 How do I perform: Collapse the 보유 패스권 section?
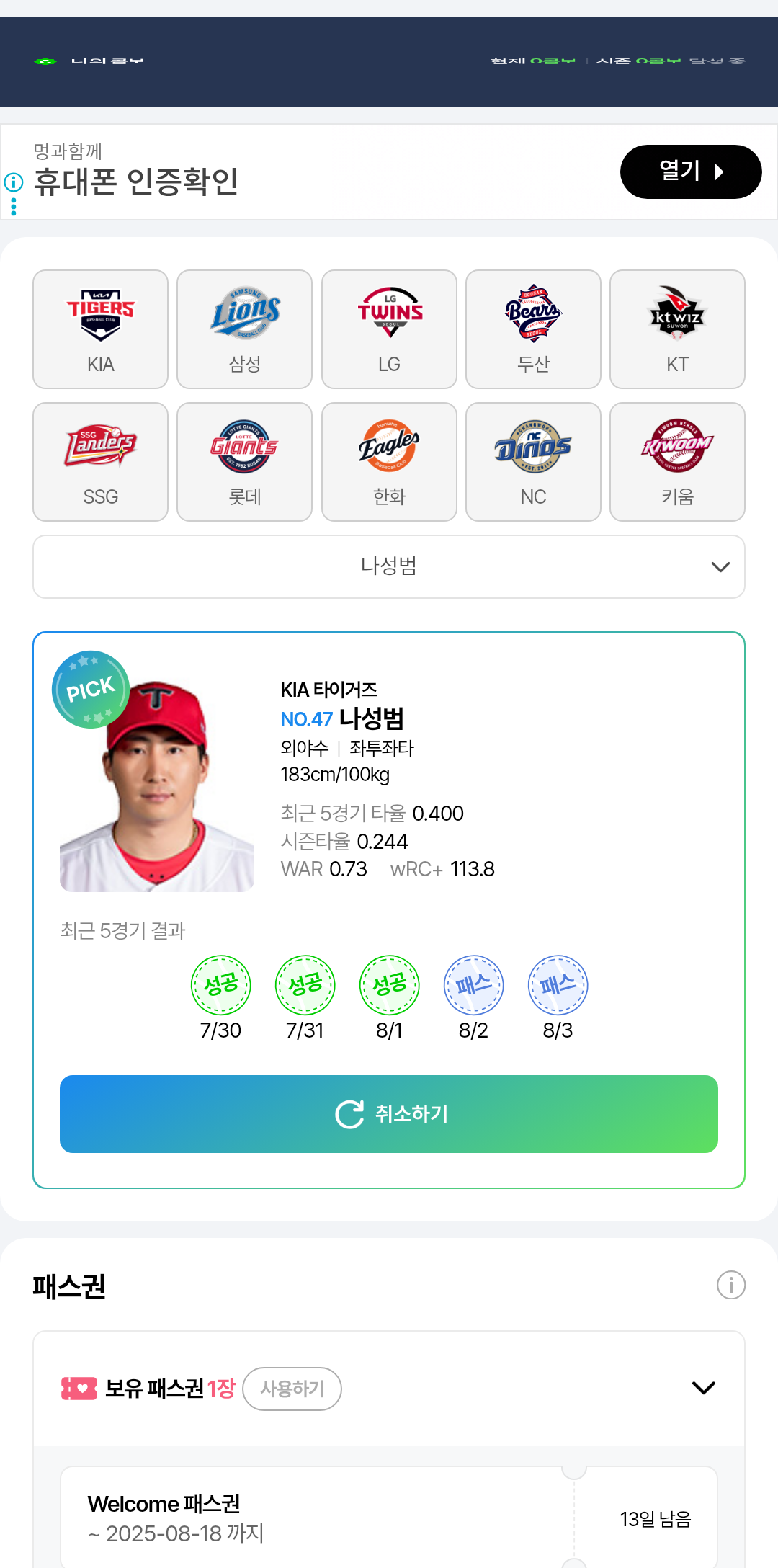coord(703,1388)
